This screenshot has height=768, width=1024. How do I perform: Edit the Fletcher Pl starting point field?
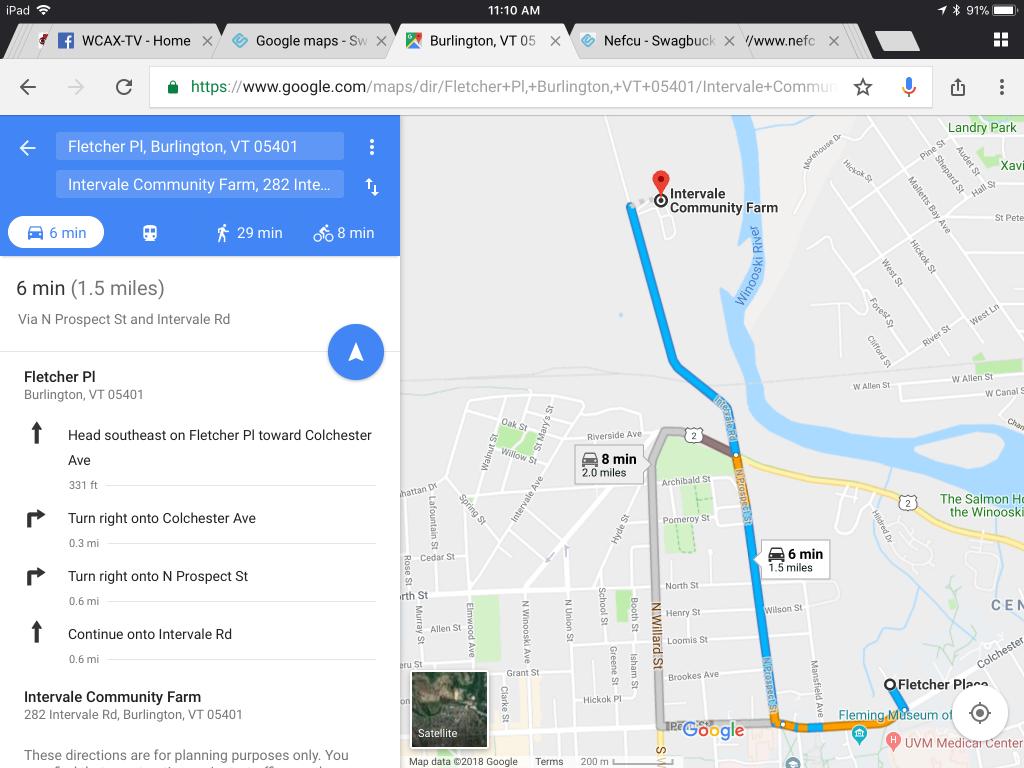(x=200, y=146)
